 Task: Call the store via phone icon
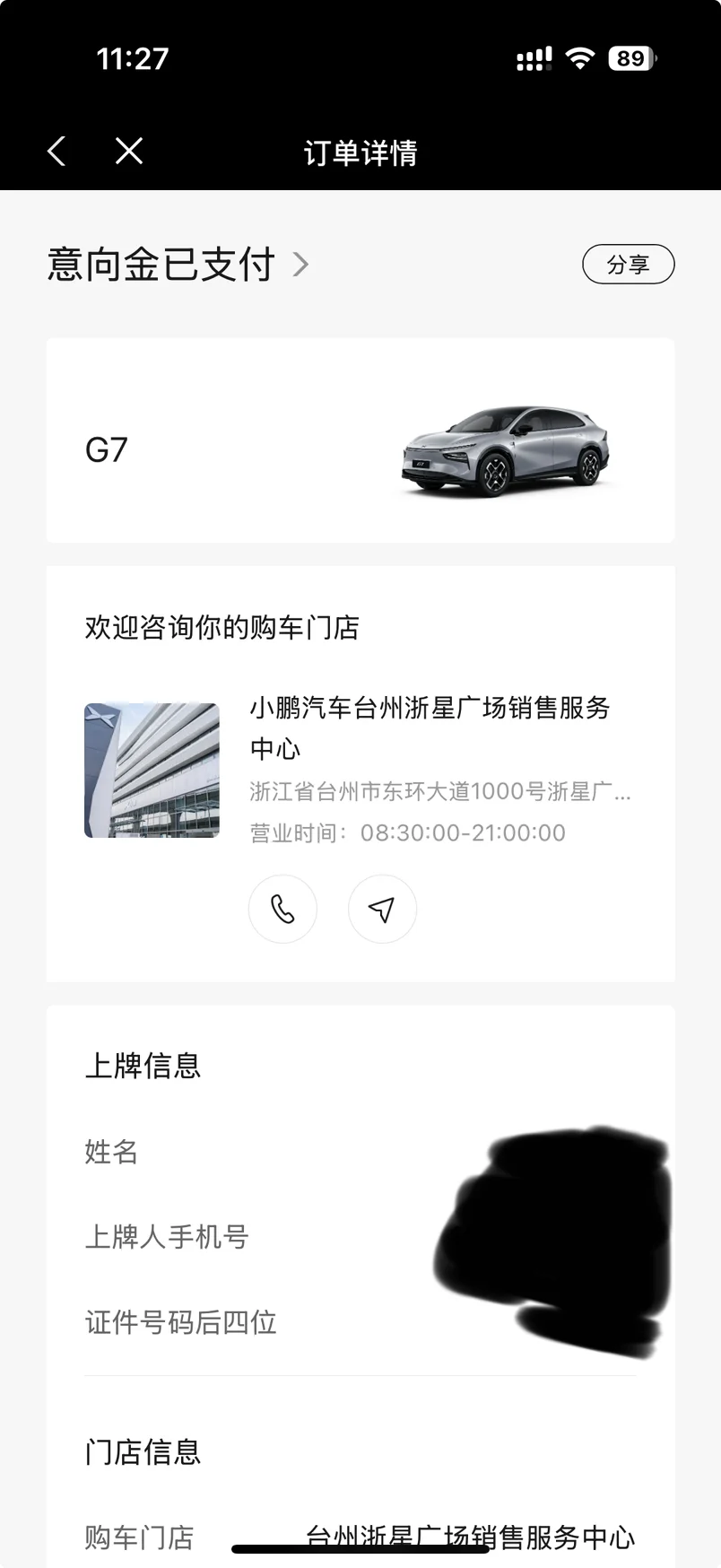[282, 910]
